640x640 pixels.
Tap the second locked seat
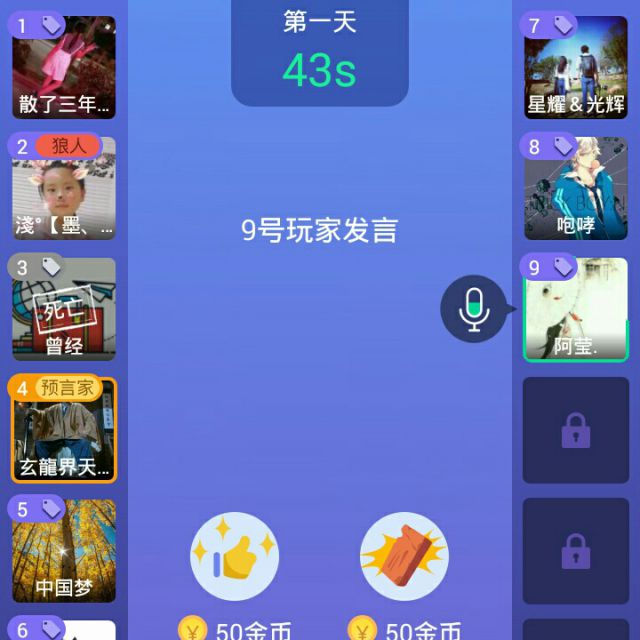pyautogui.click(x=576, y=550)
